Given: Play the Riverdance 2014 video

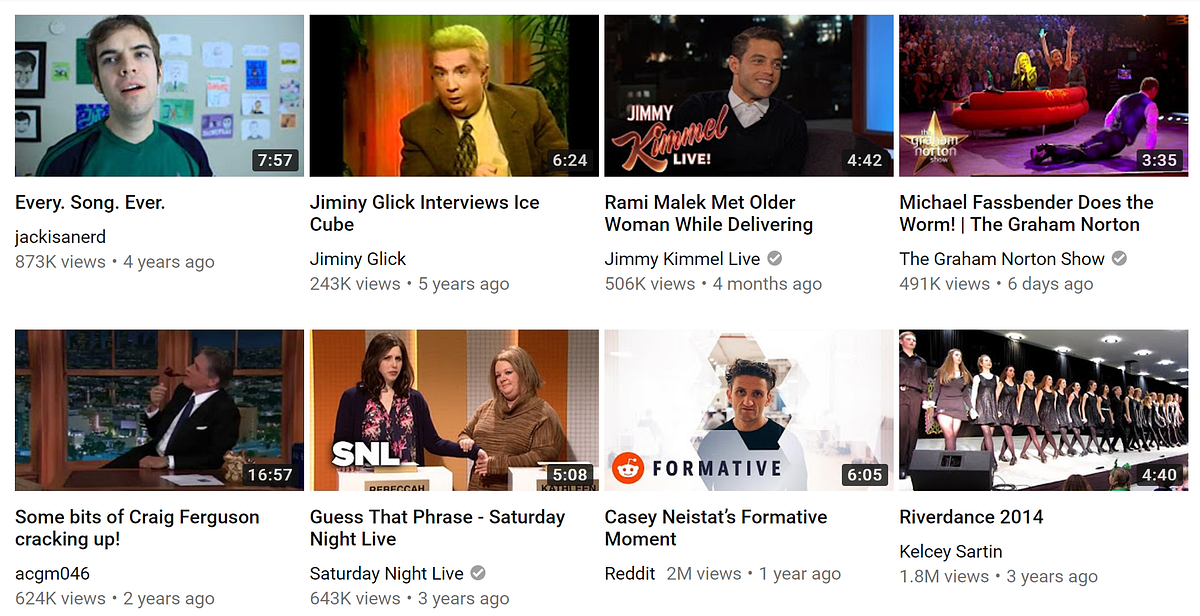Looking at the screenshot, I should click(x=1043, y=410).
